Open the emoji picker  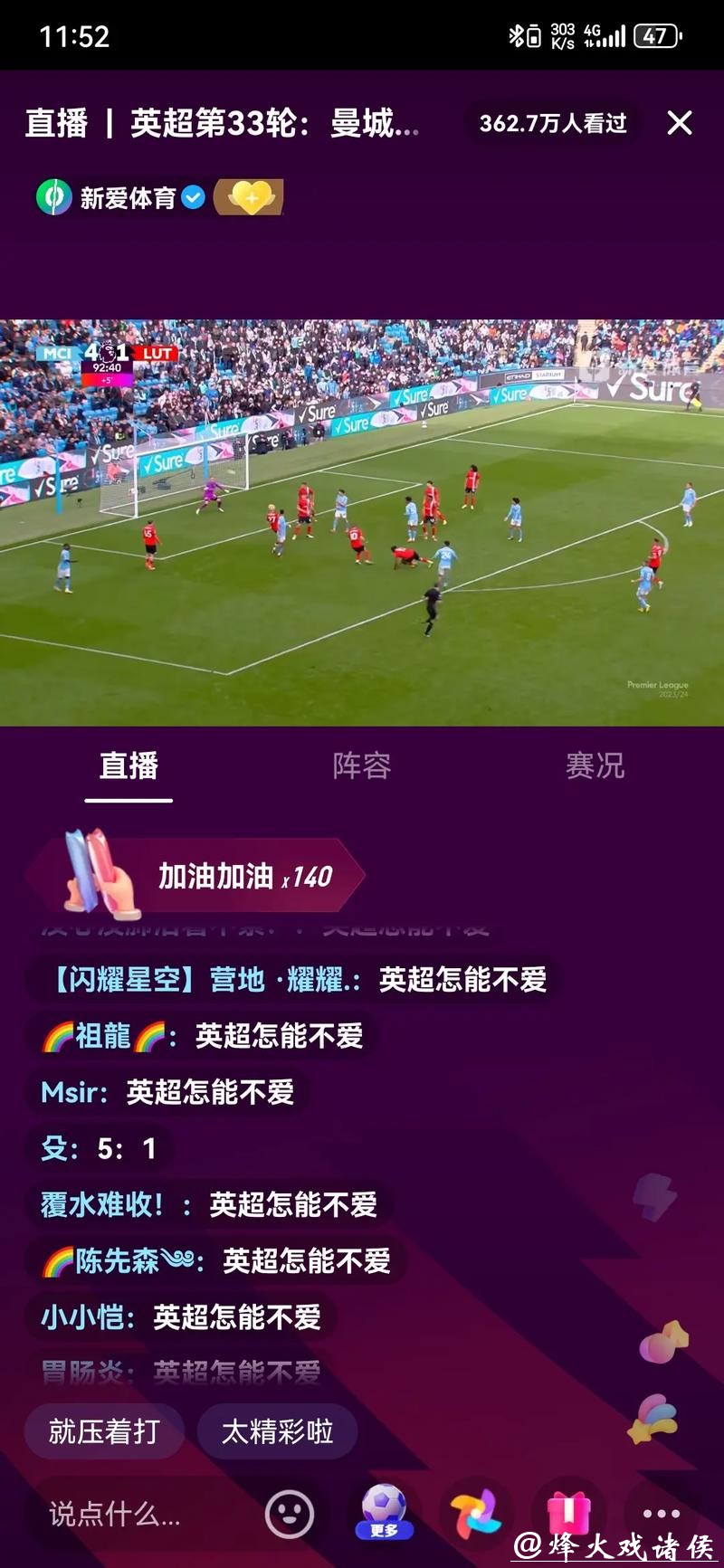[290, 1514]
